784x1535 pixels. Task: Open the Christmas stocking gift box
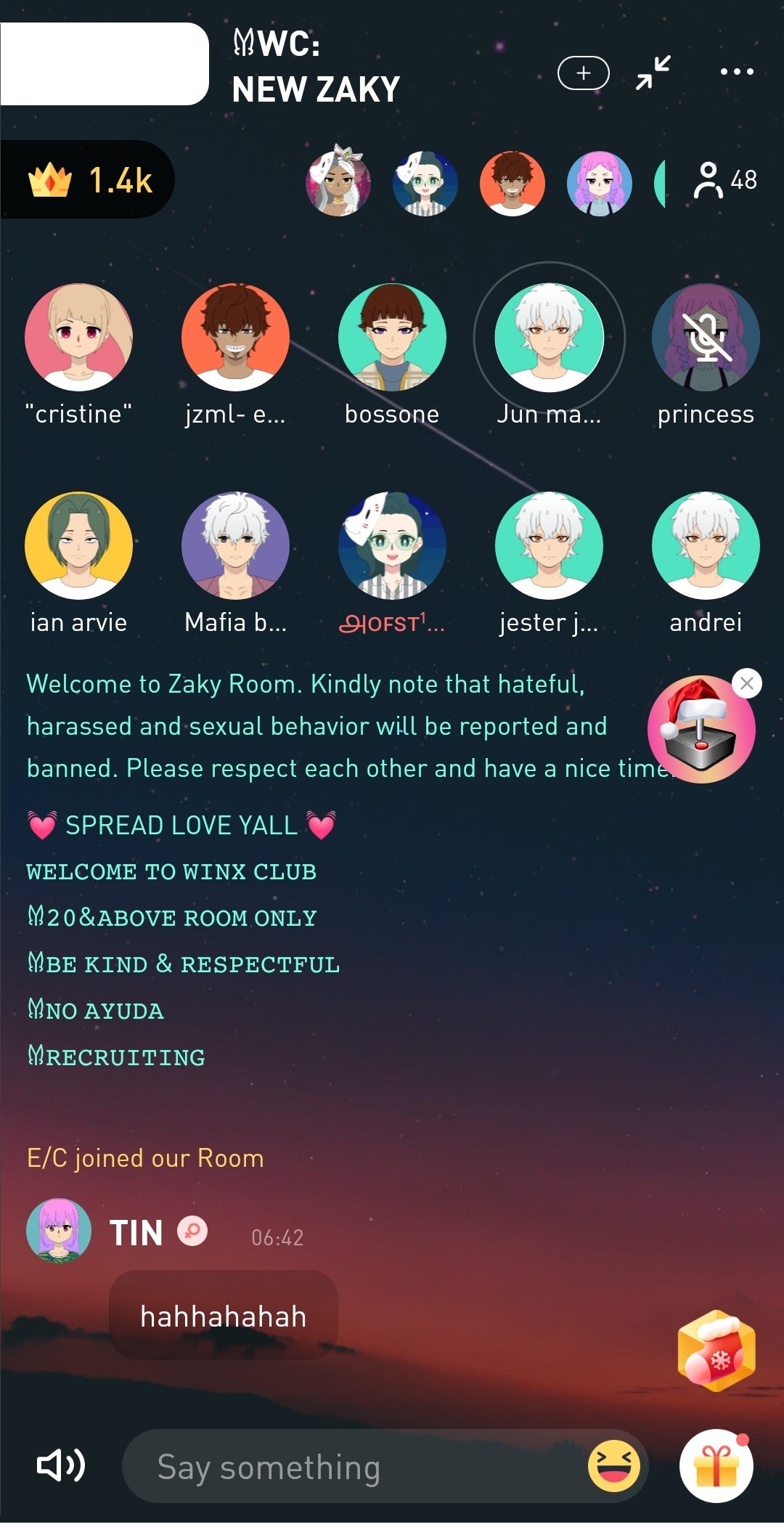click(x=716, y=1351)
